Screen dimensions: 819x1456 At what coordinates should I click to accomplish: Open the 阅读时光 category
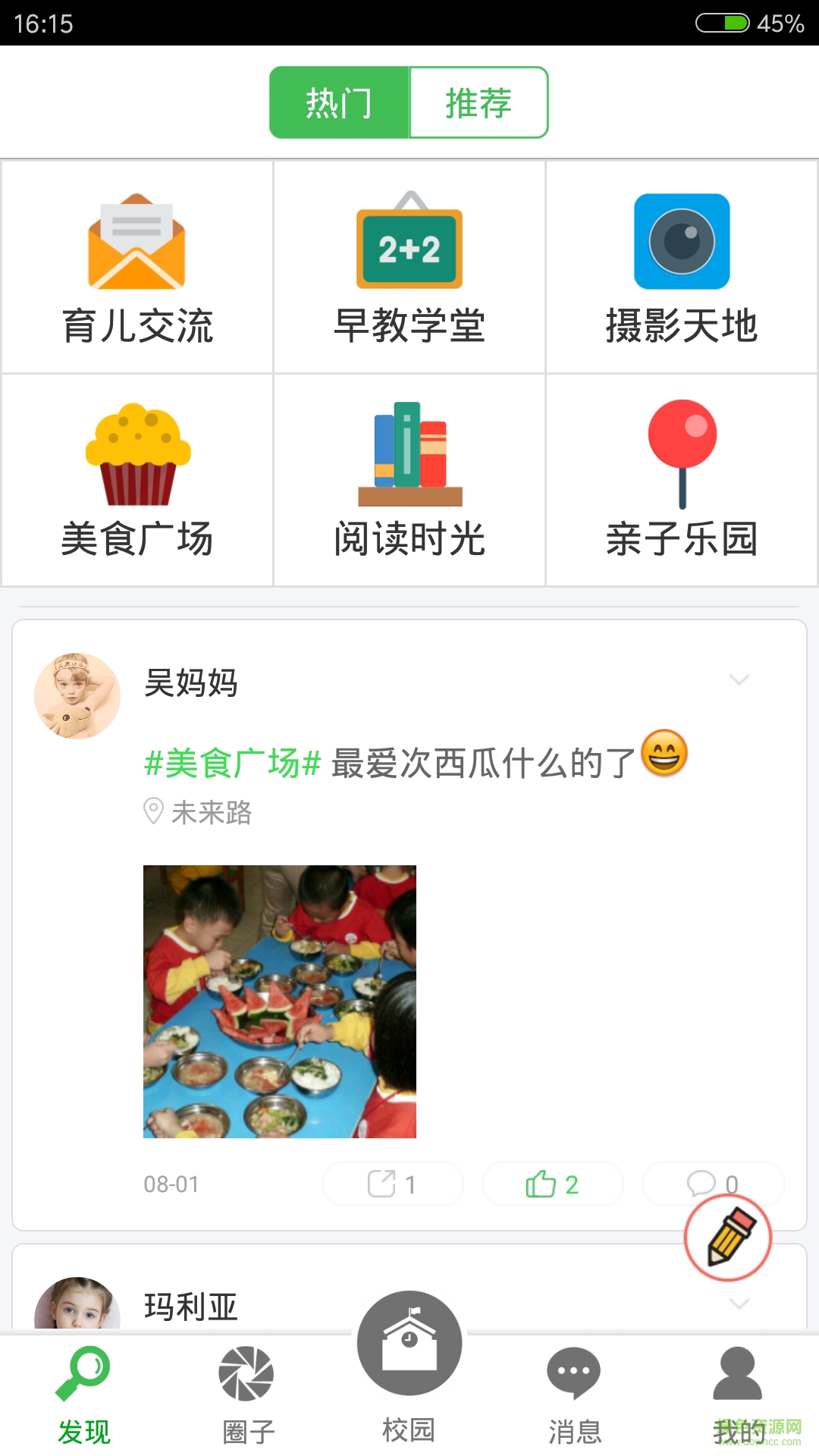(409, 480)
